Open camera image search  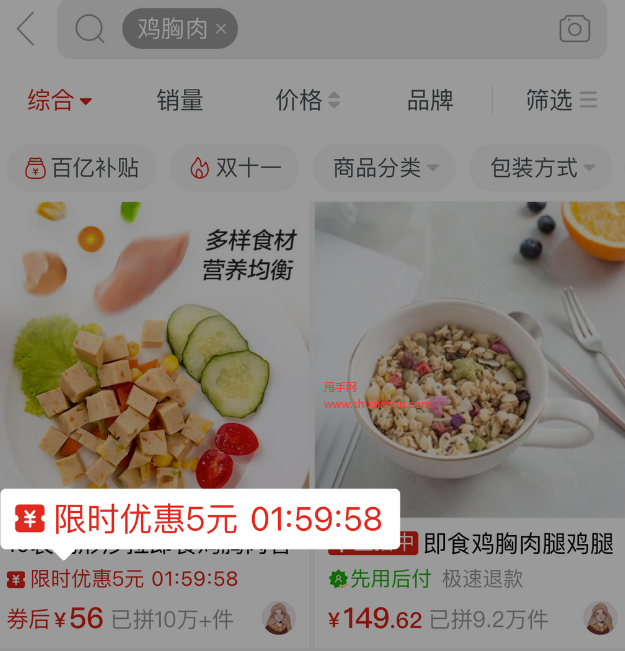coord(574,29)
